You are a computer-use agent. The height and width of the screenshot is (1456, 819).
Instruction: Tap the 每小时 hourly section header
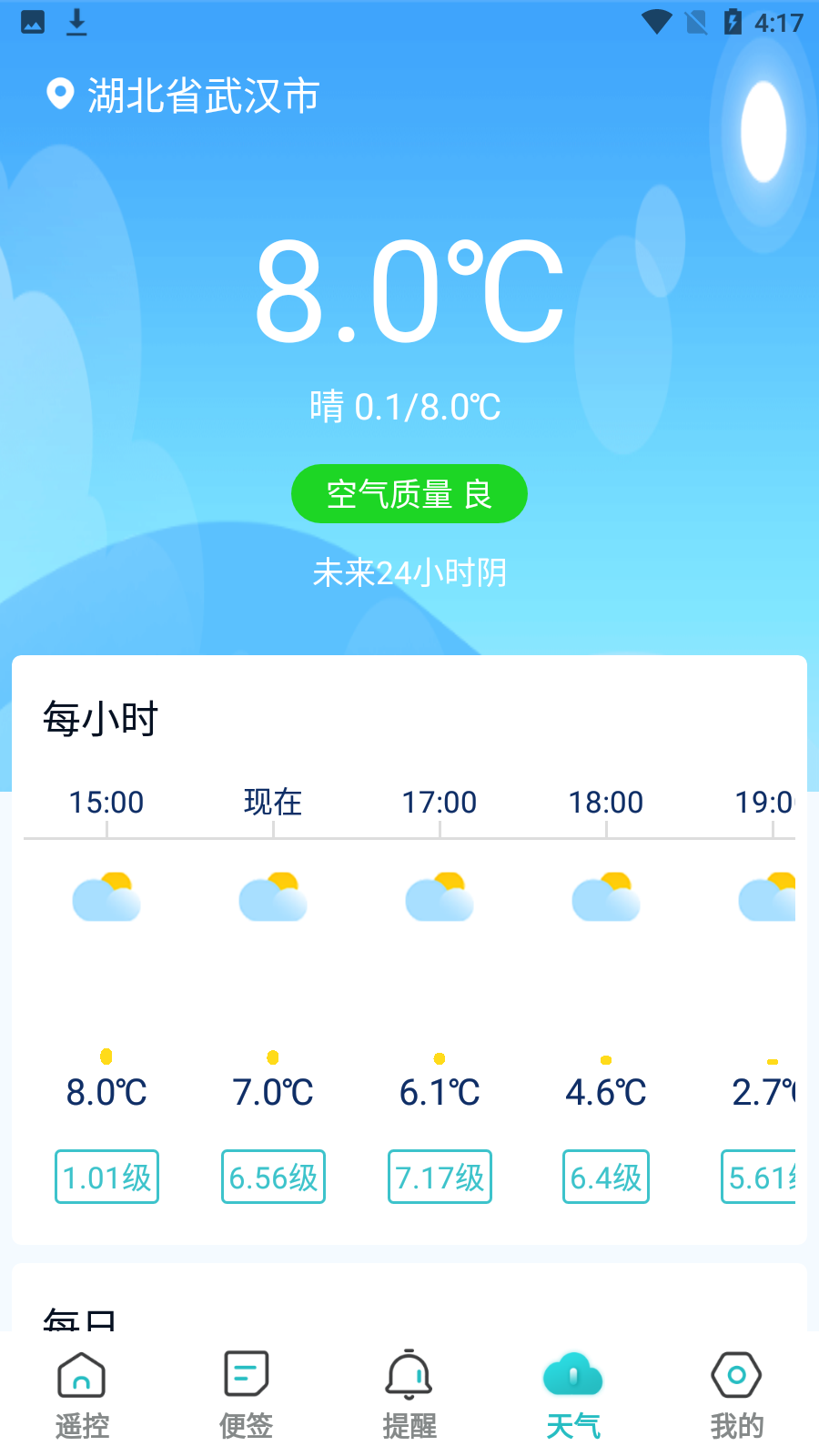[101, 718]
